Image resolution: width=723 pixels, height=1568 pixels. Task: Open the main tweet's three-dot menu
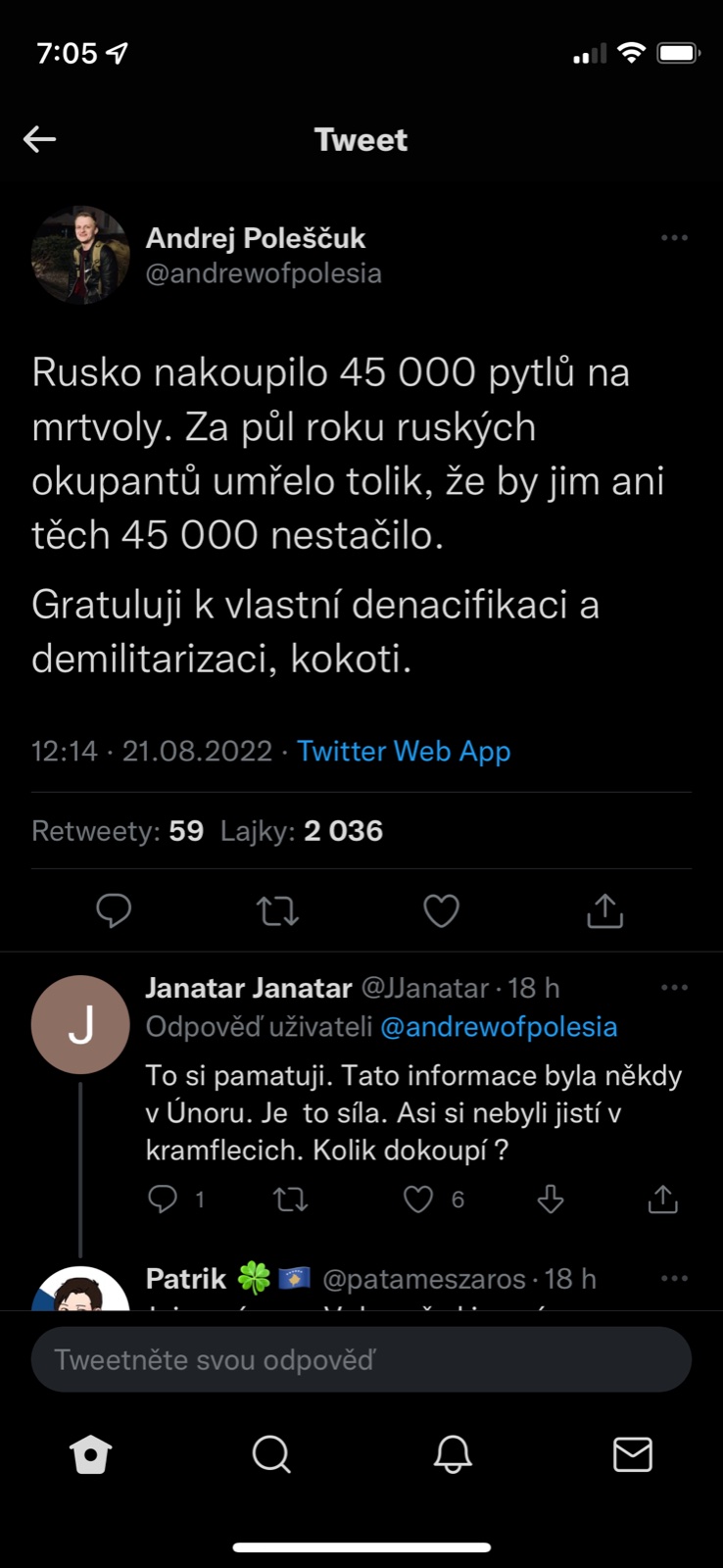pos(674,238)
